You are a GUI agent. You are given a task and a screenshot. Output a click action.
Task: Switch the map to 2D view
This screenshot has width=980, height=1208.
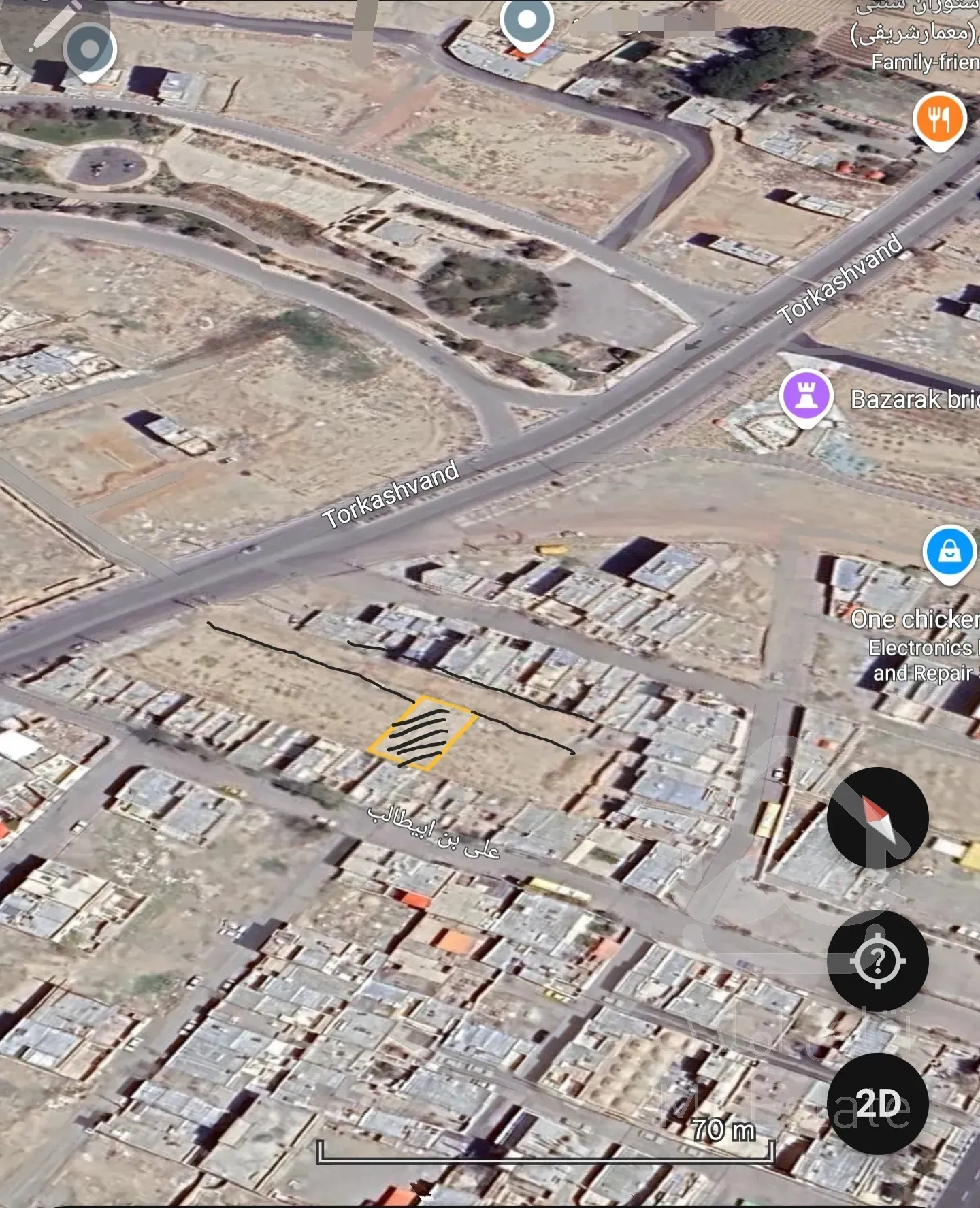click(877, 1103)
